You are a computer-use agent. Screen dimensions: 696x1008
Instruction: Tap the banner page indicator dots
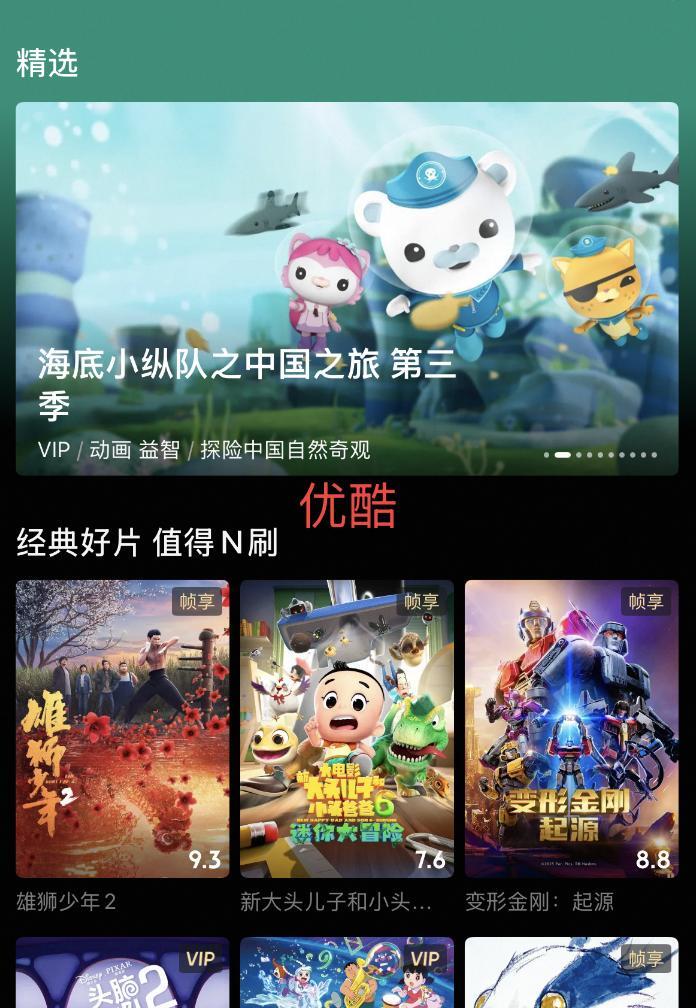600,455
